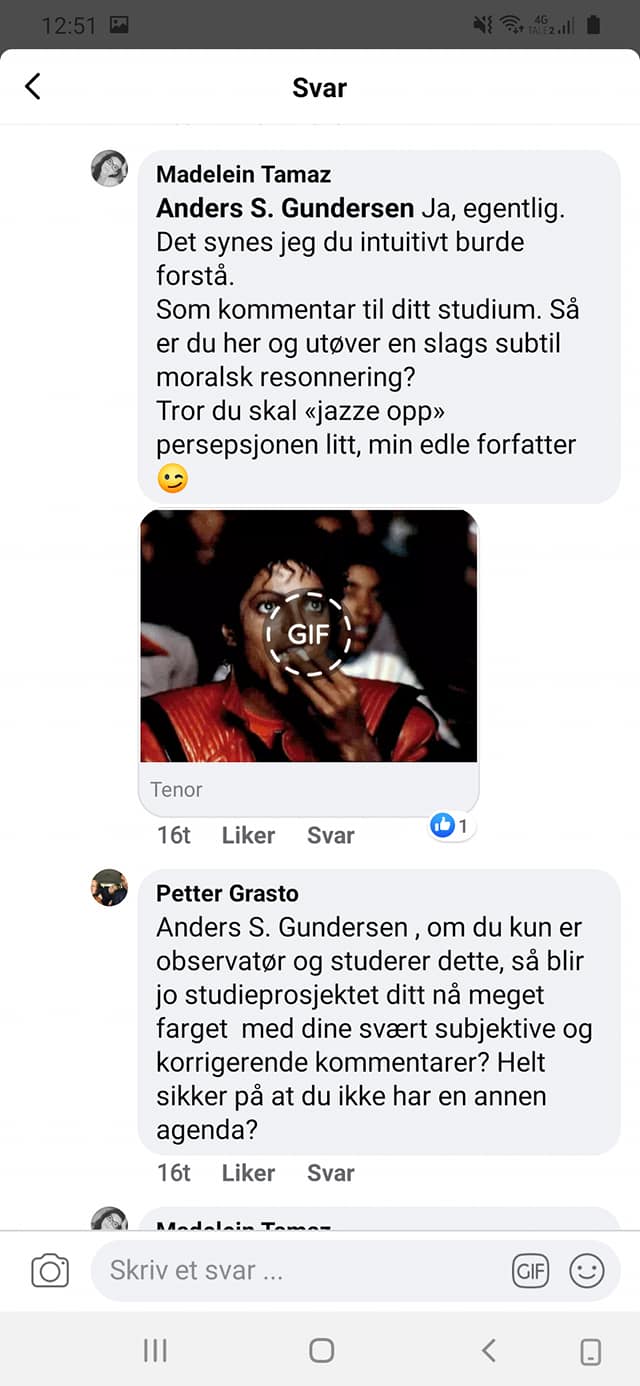640x1386 pixels.
Task: Play the GIF in Madelein Tamaz's comment
Action: coord(308,634)
